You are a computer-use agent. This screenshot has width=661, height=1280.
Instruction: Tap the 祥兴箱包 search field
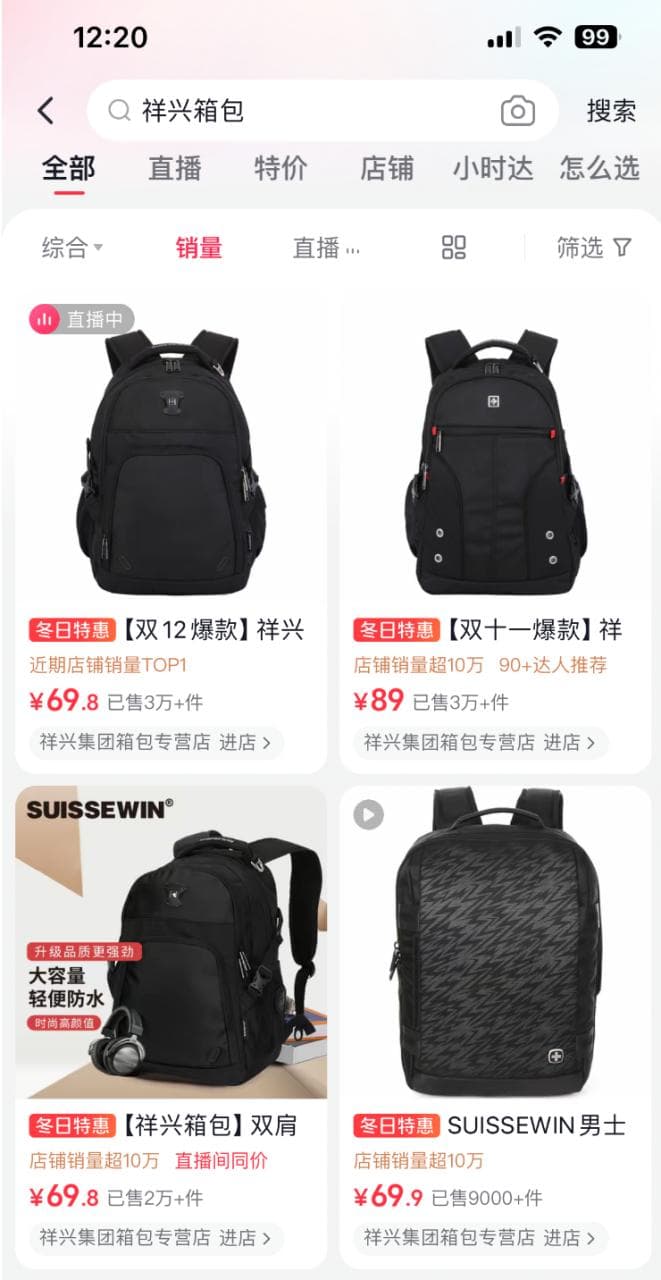click(300, 110)
